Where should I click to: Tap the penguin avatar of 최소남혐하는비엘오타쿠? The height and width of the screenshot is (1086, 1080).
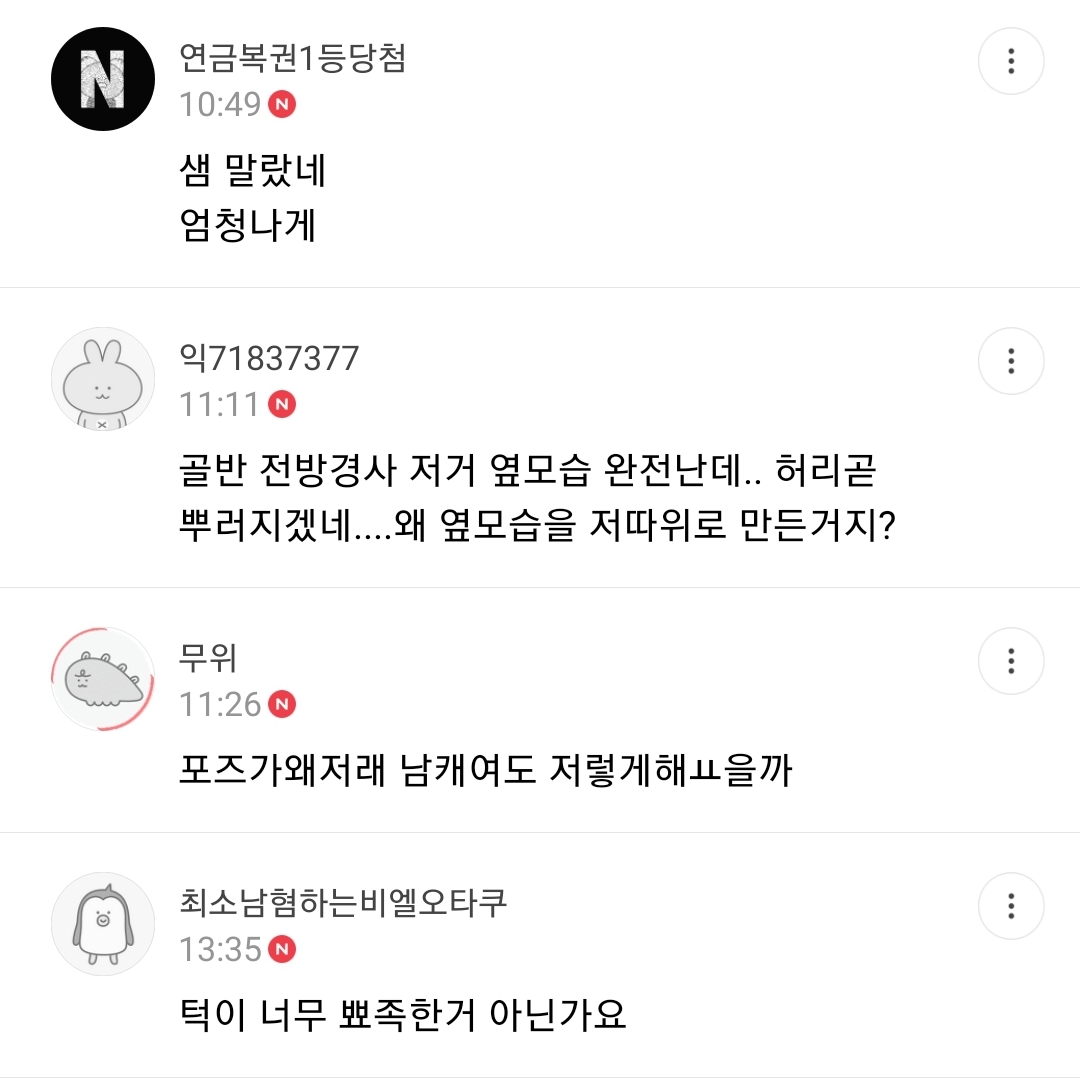tap(103, 924)
